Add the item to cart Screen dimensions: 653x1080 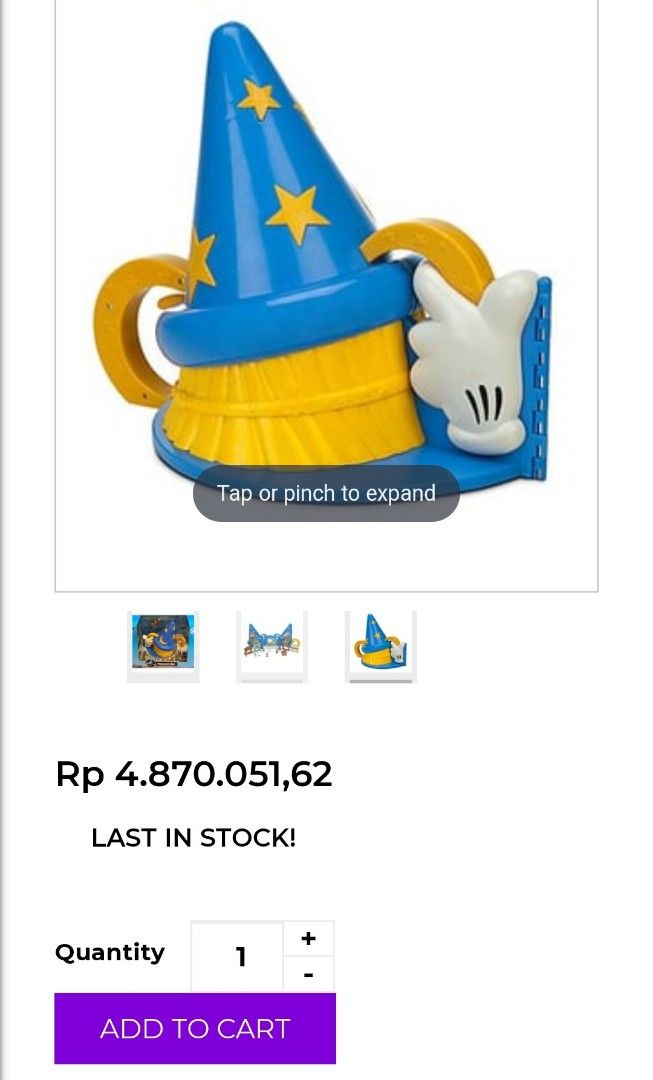point(195,1028)
